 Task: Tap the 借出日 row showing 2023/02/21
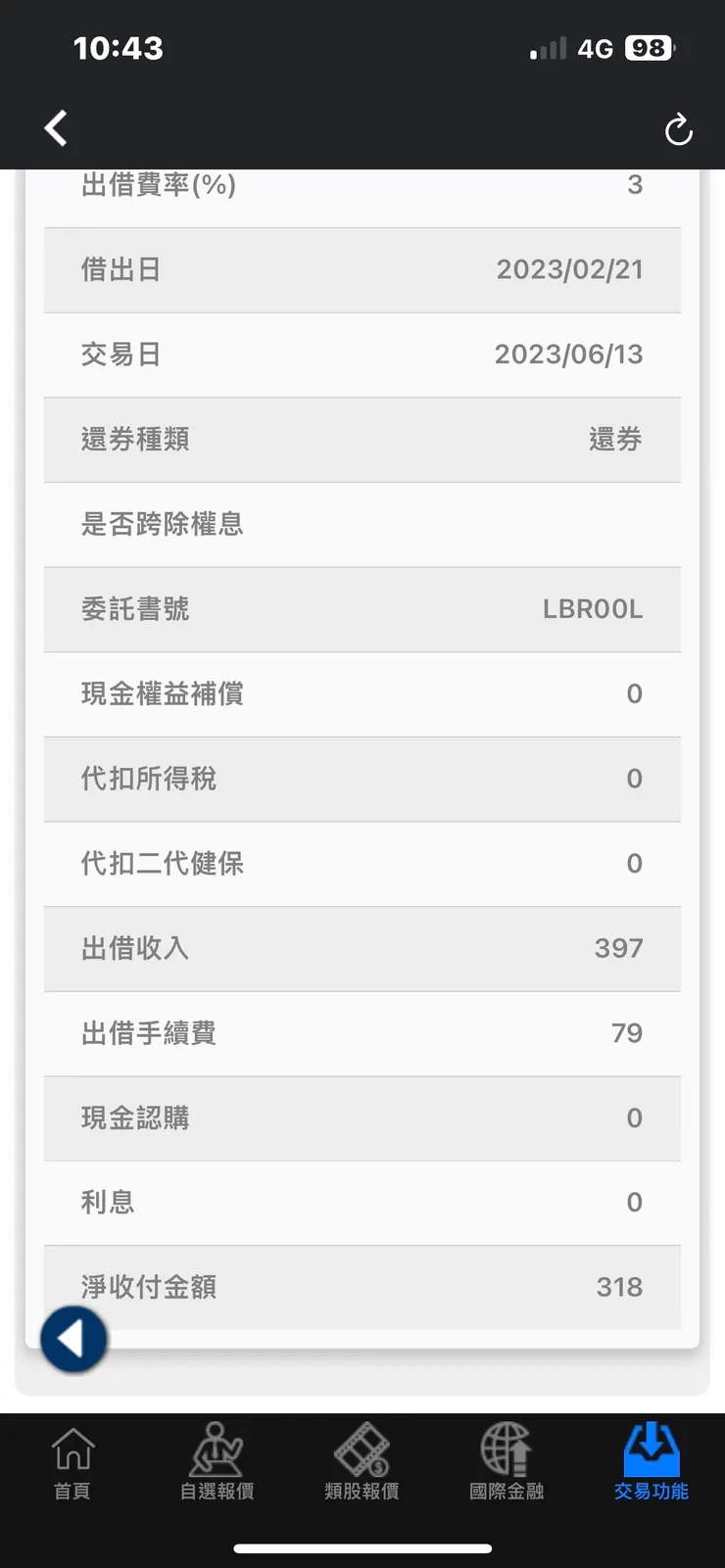[362, 270]
